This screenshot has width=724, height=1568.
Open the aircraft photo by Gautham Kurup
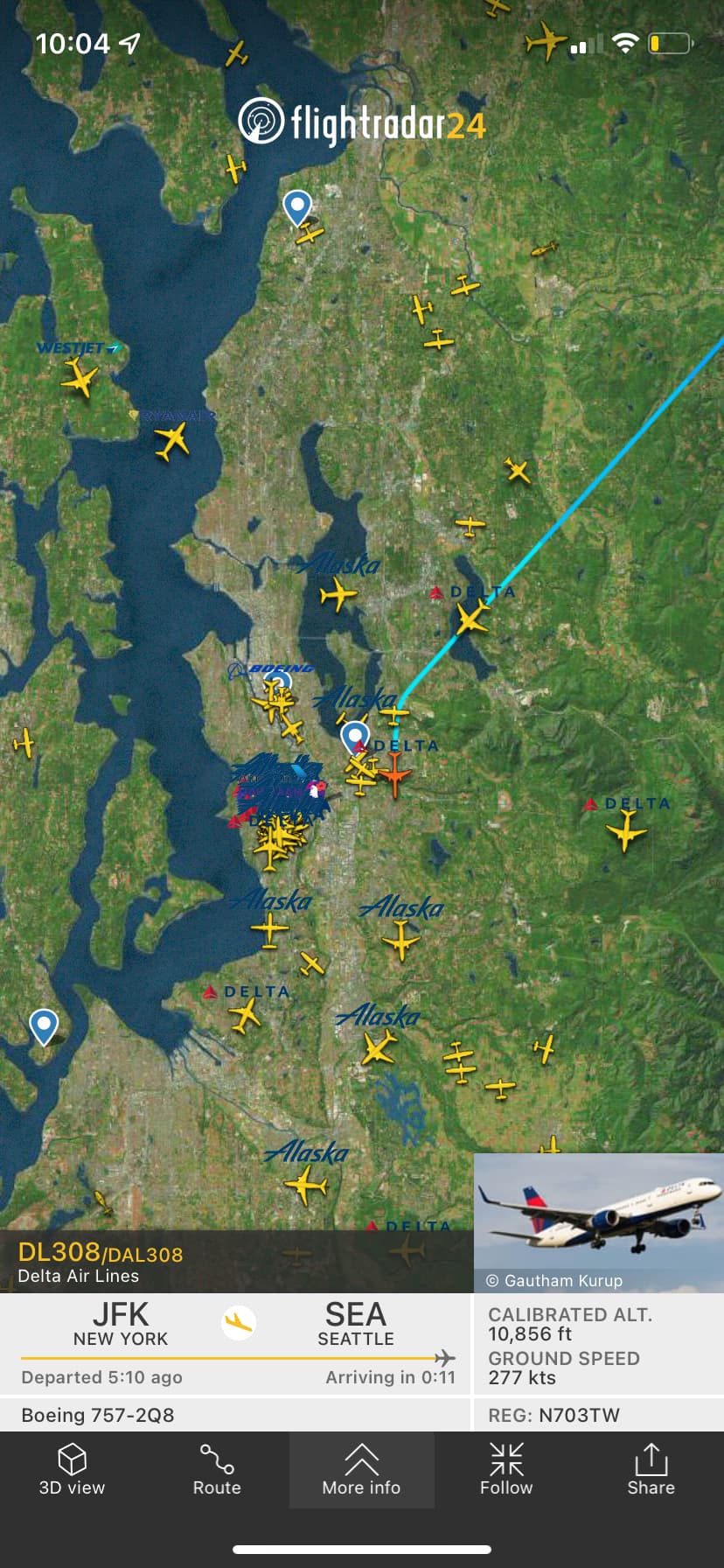(x=598, y=1221)
